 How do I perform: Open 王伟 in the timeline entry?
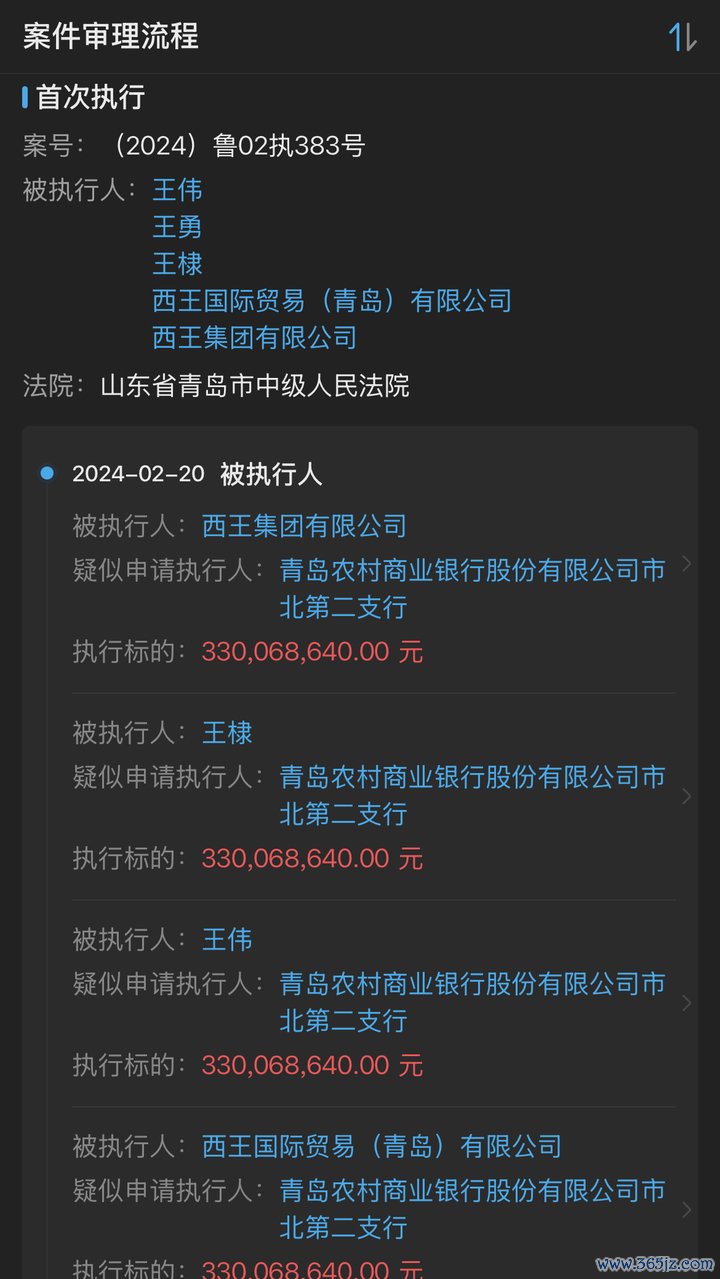[x=227, y=940]
